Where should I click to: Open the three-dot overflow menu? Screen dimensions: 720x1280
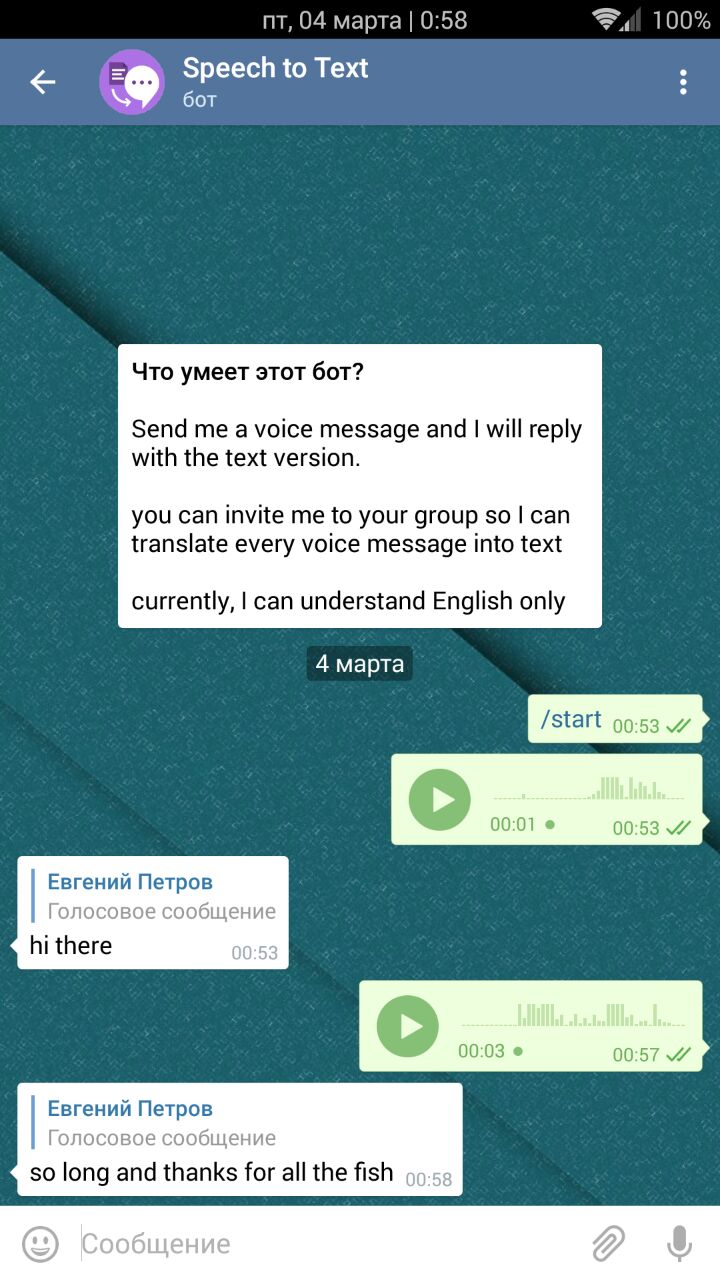[683, 82]
